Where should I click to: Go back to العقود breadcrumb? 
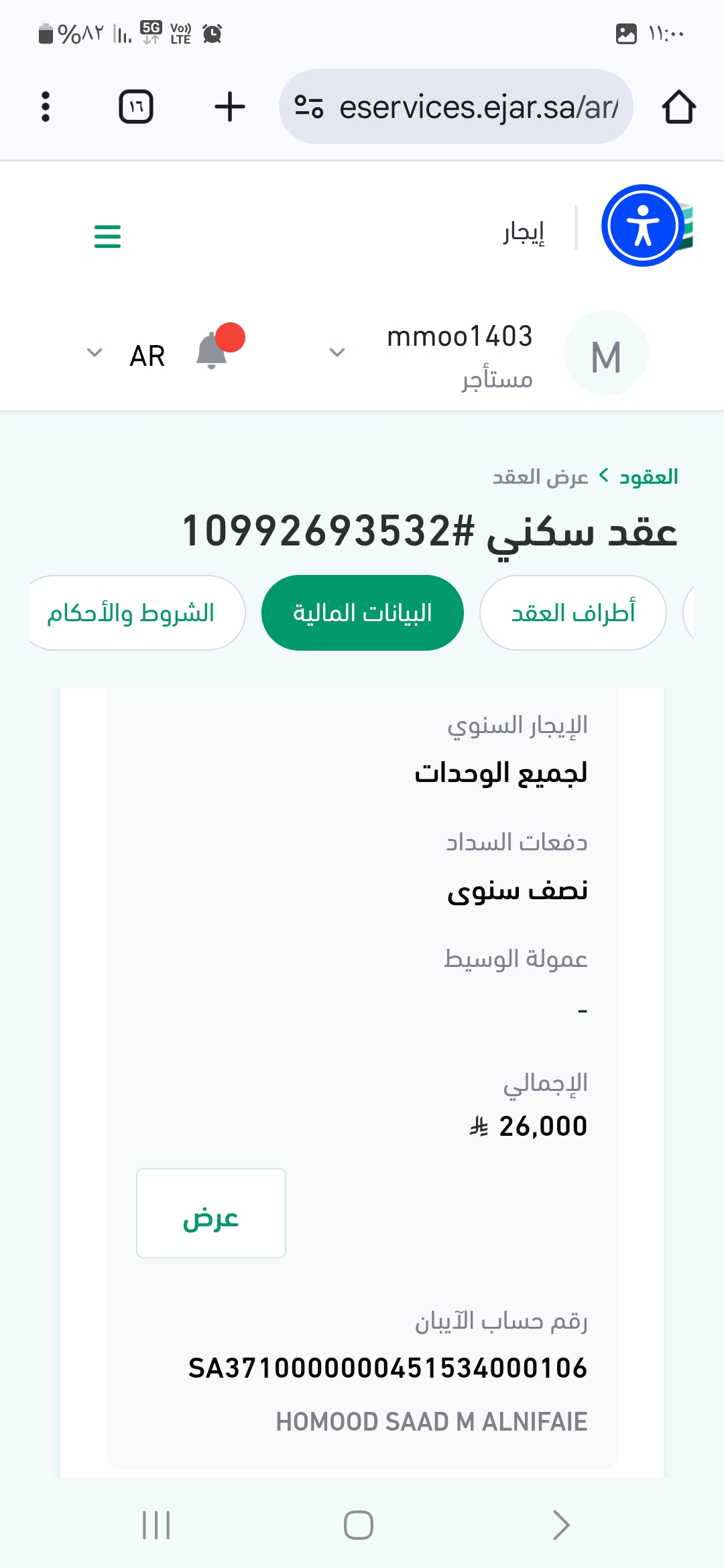648,477
